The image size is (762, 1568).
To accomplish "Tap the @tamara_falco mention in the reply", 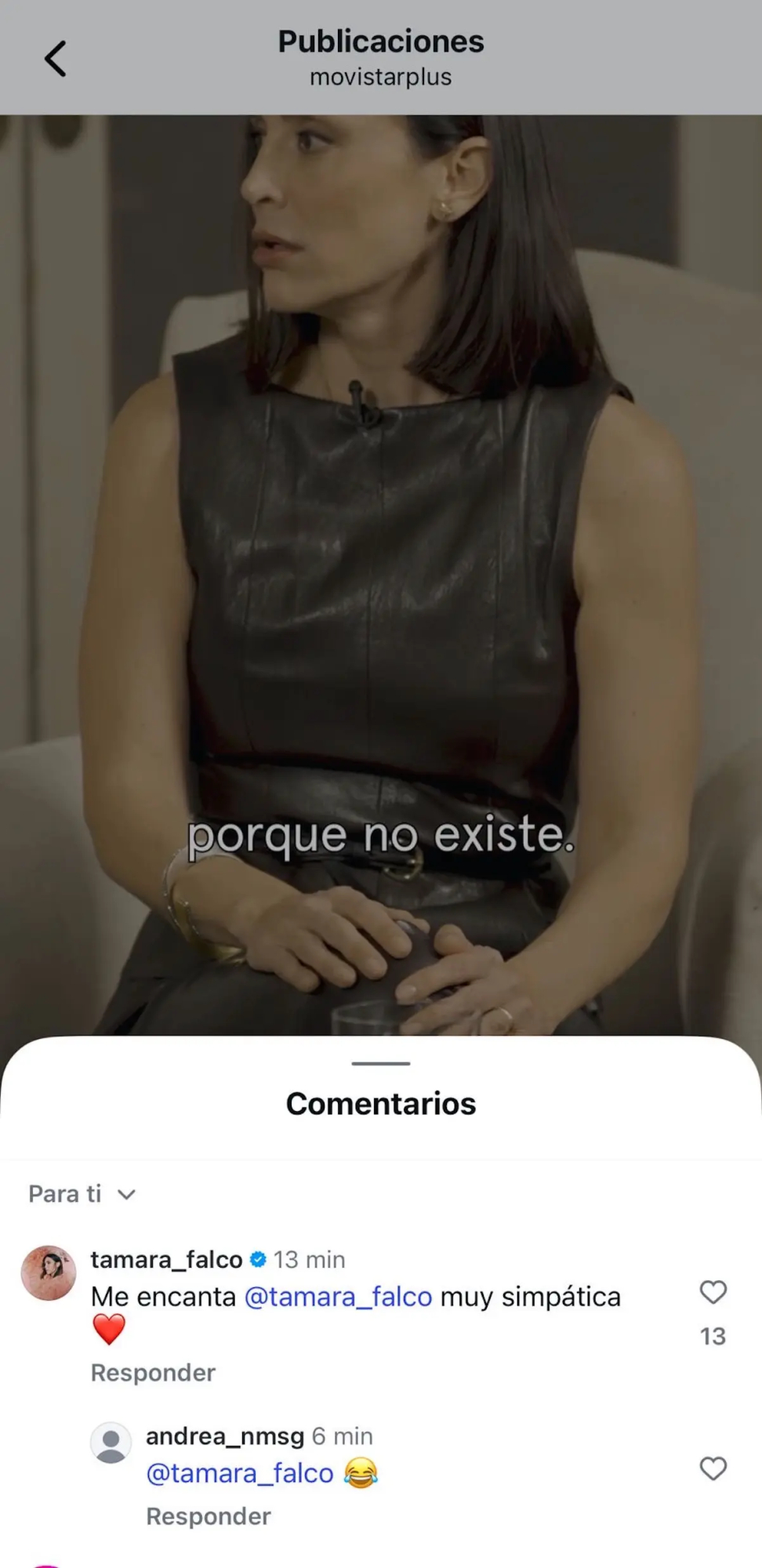I will pyautogui.click(x=239, y=1473).
